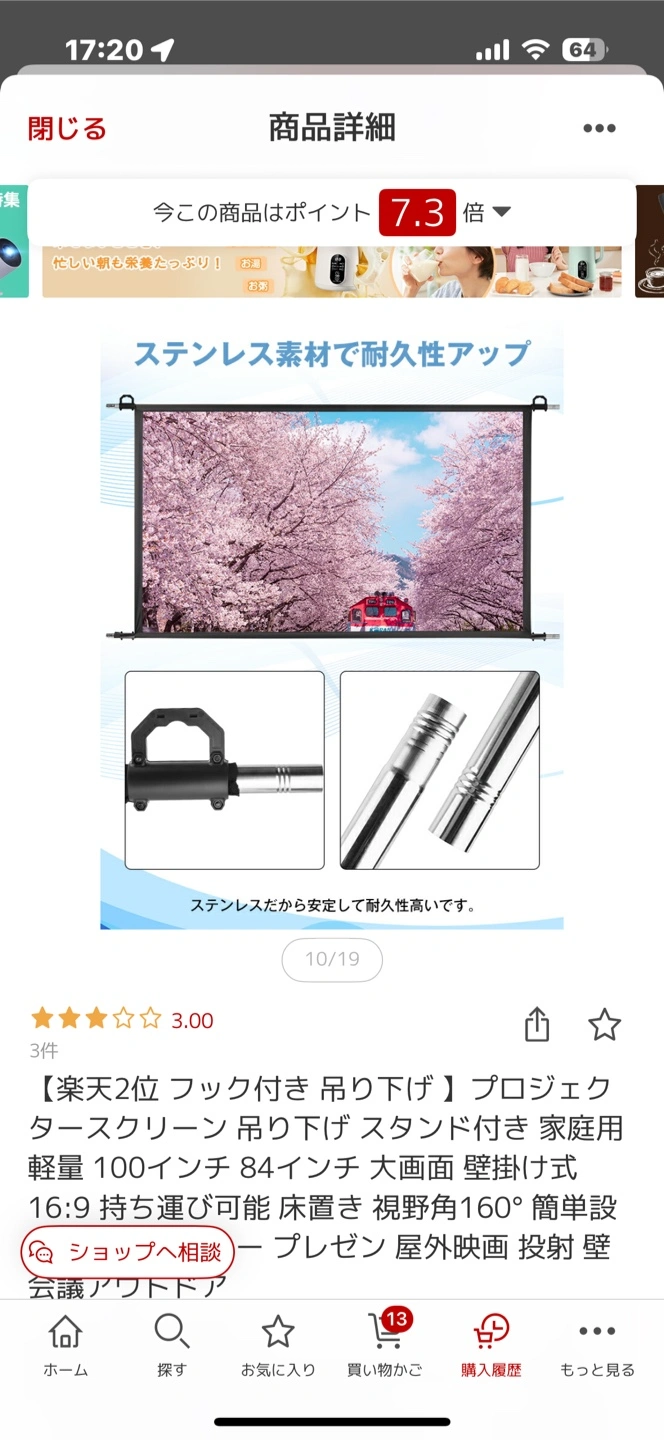Open the もっと見る tab
This screenshot has height=1440, width=664.
pos(597,1346)
